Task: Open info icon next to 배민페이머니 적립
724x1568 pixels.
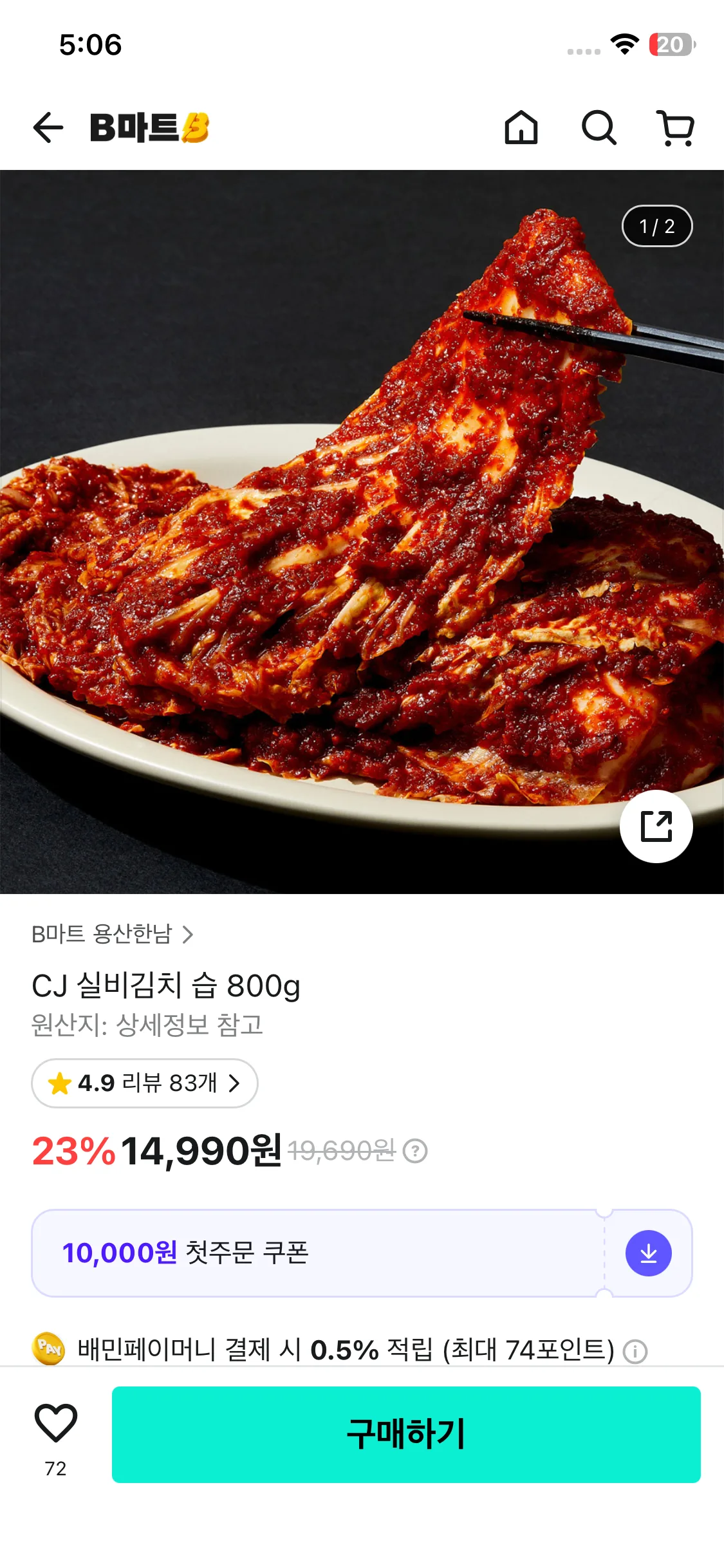Action: [635, 1351]
